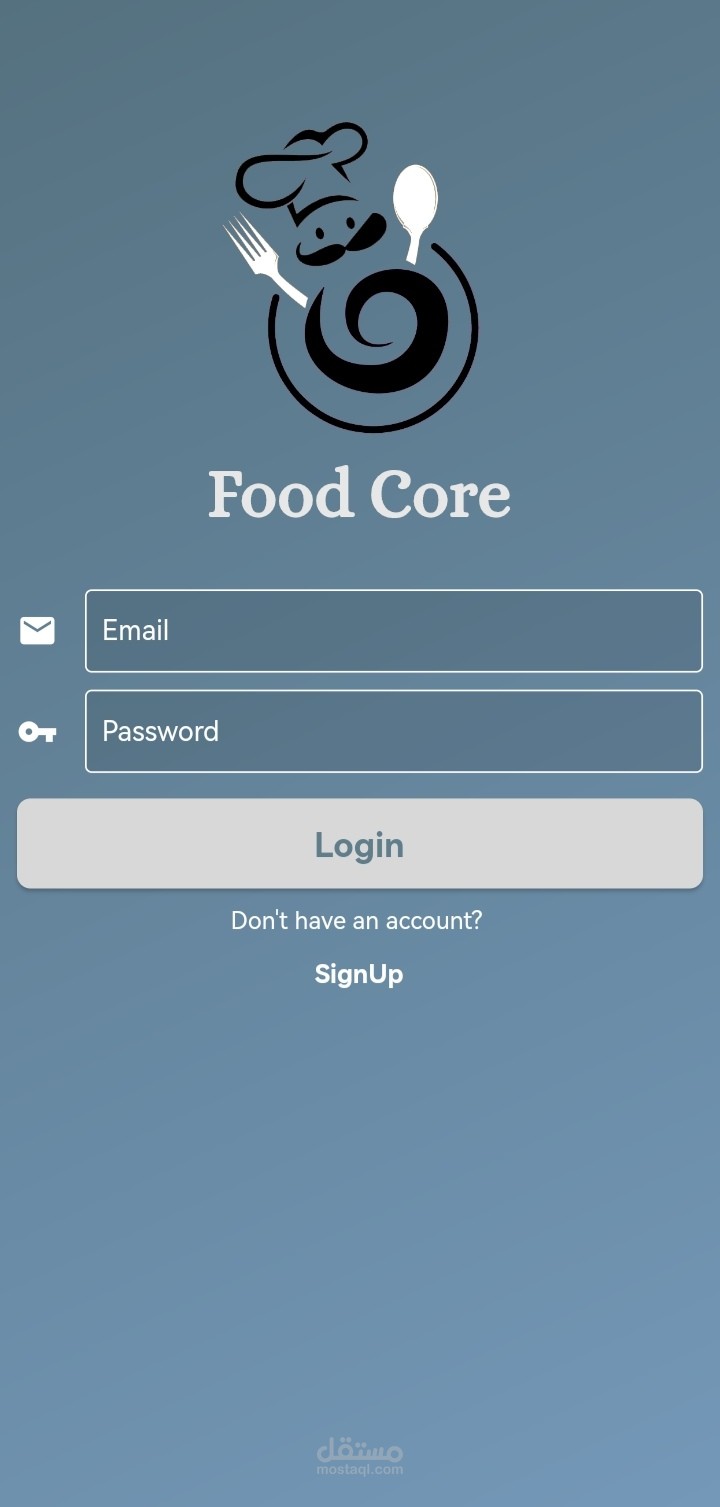Click the Food Core title text
This screenshot has width=720, height=1507.
(x=359, y=493)
